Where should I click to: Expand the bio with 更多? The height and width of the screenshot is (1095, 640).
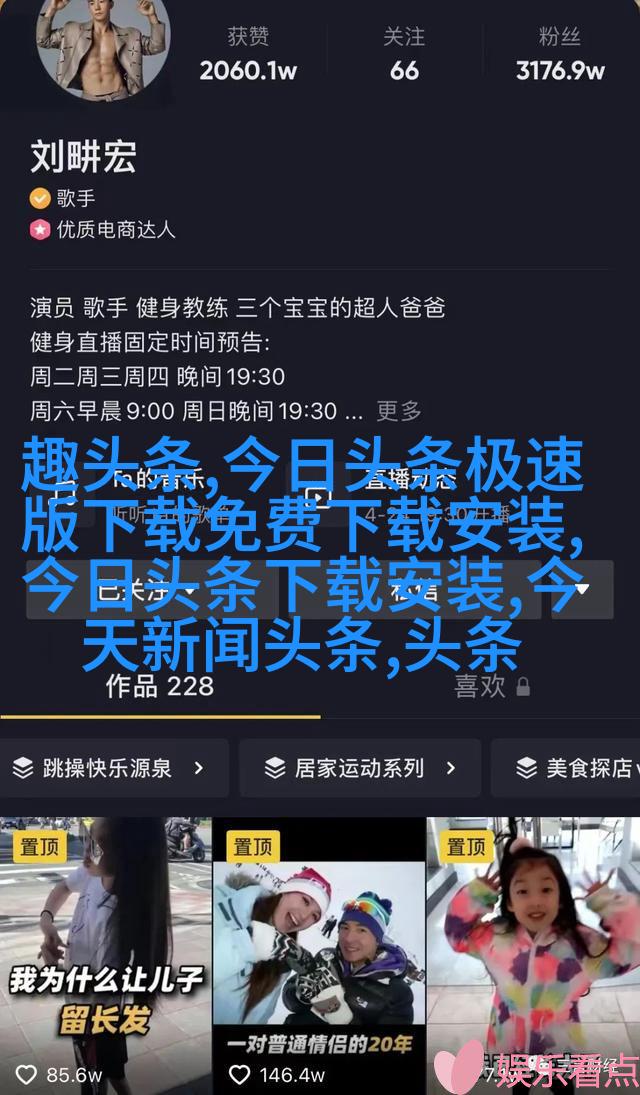399,410
